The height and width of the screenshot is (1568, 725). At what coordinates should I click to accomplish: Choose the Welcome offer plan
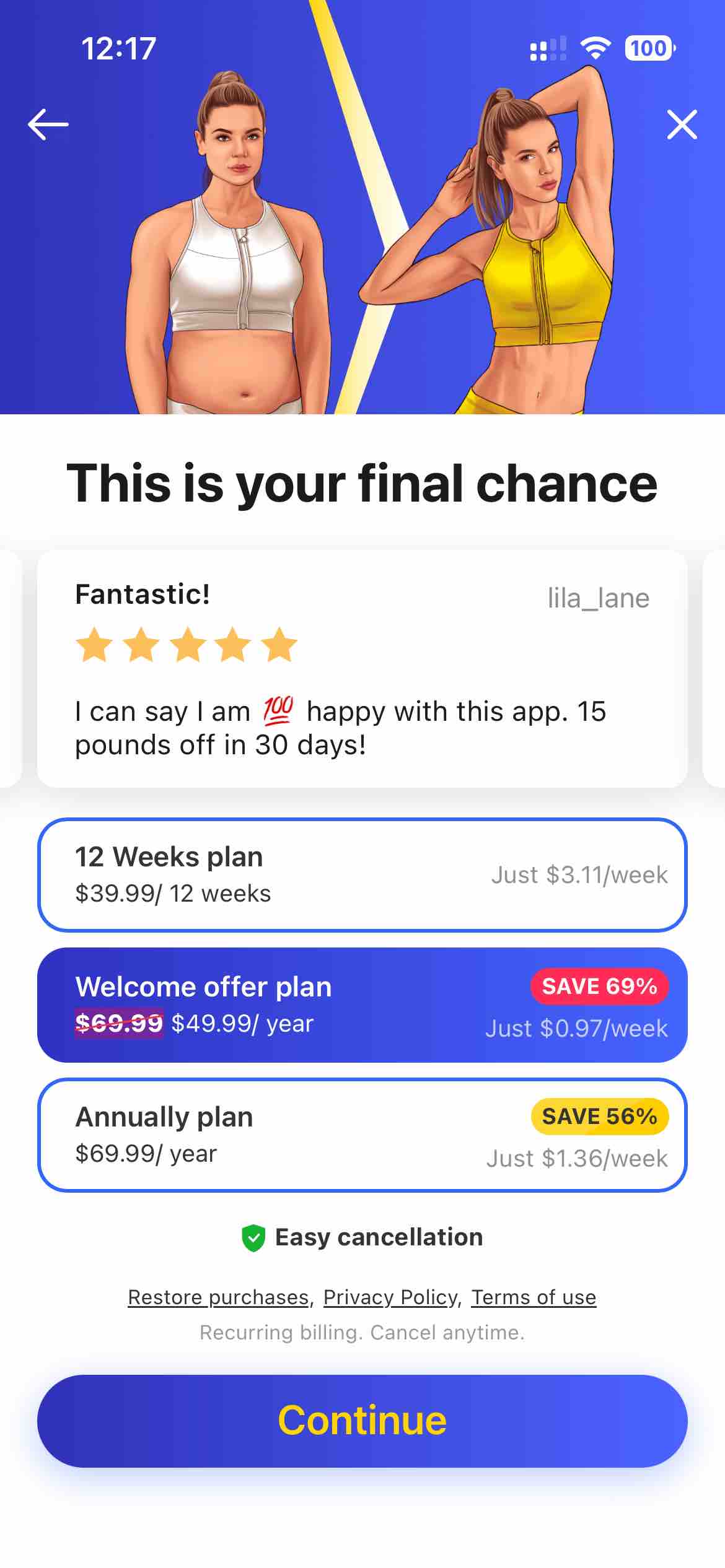click(x=362, y=1004)
